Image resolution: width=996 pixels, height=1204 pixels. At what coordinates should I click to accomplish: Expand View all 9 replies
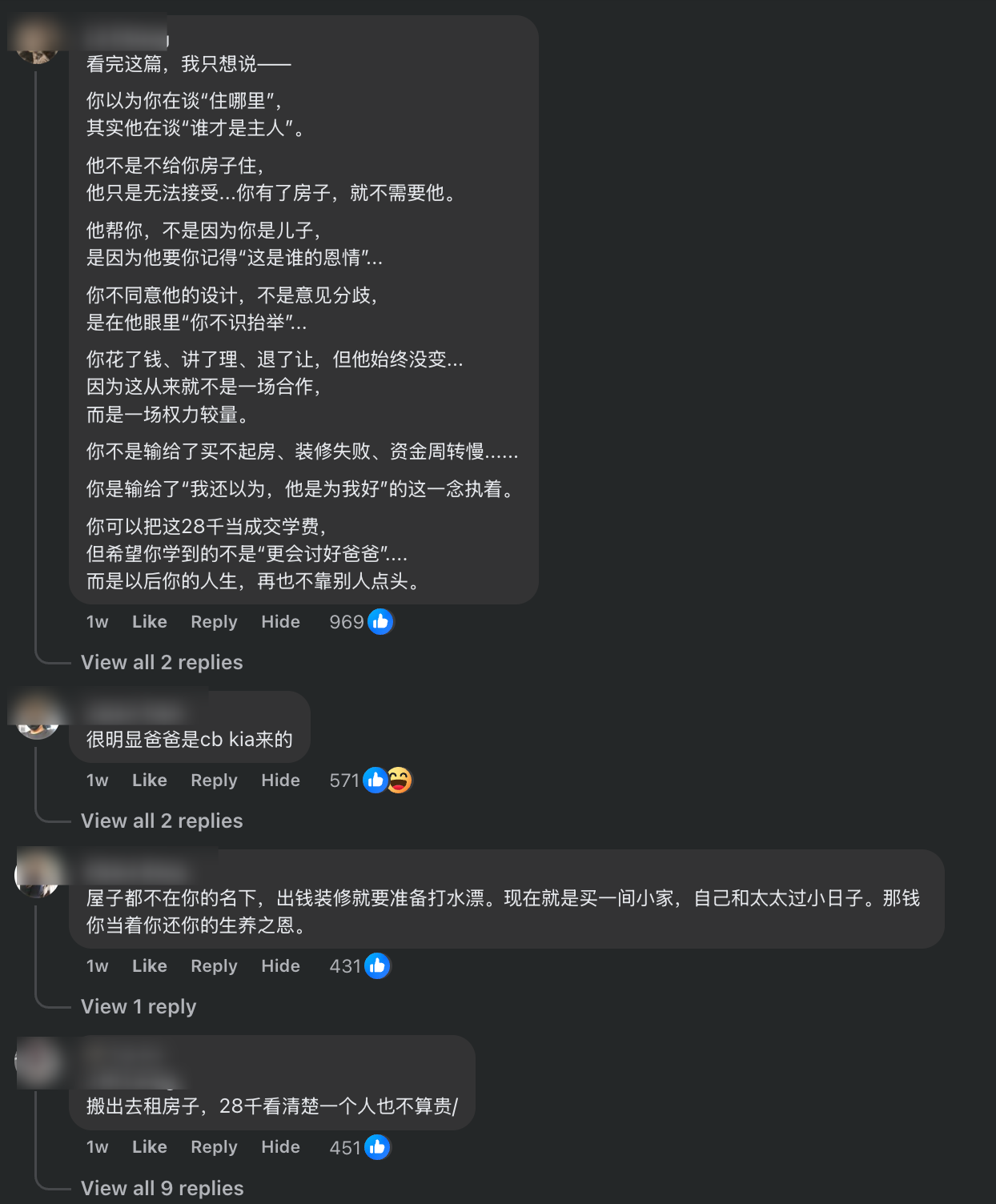(162, 1188)
